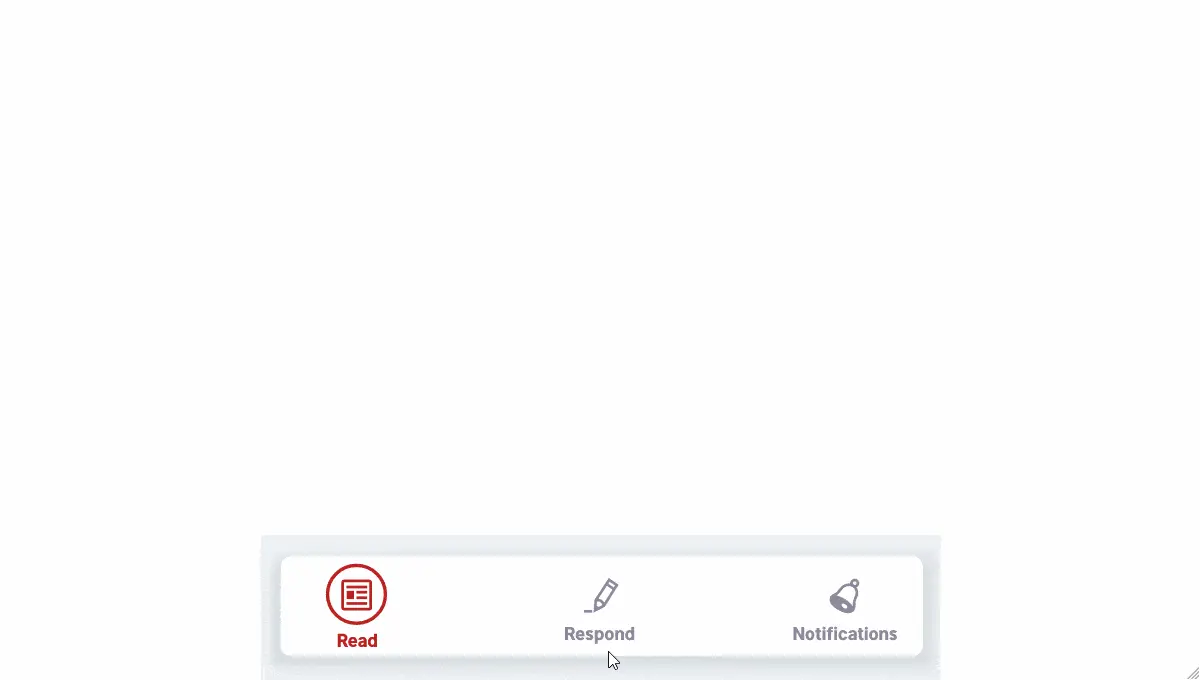Switch to the Read tab
The image size is (1200, 680).
pos(356,605)
